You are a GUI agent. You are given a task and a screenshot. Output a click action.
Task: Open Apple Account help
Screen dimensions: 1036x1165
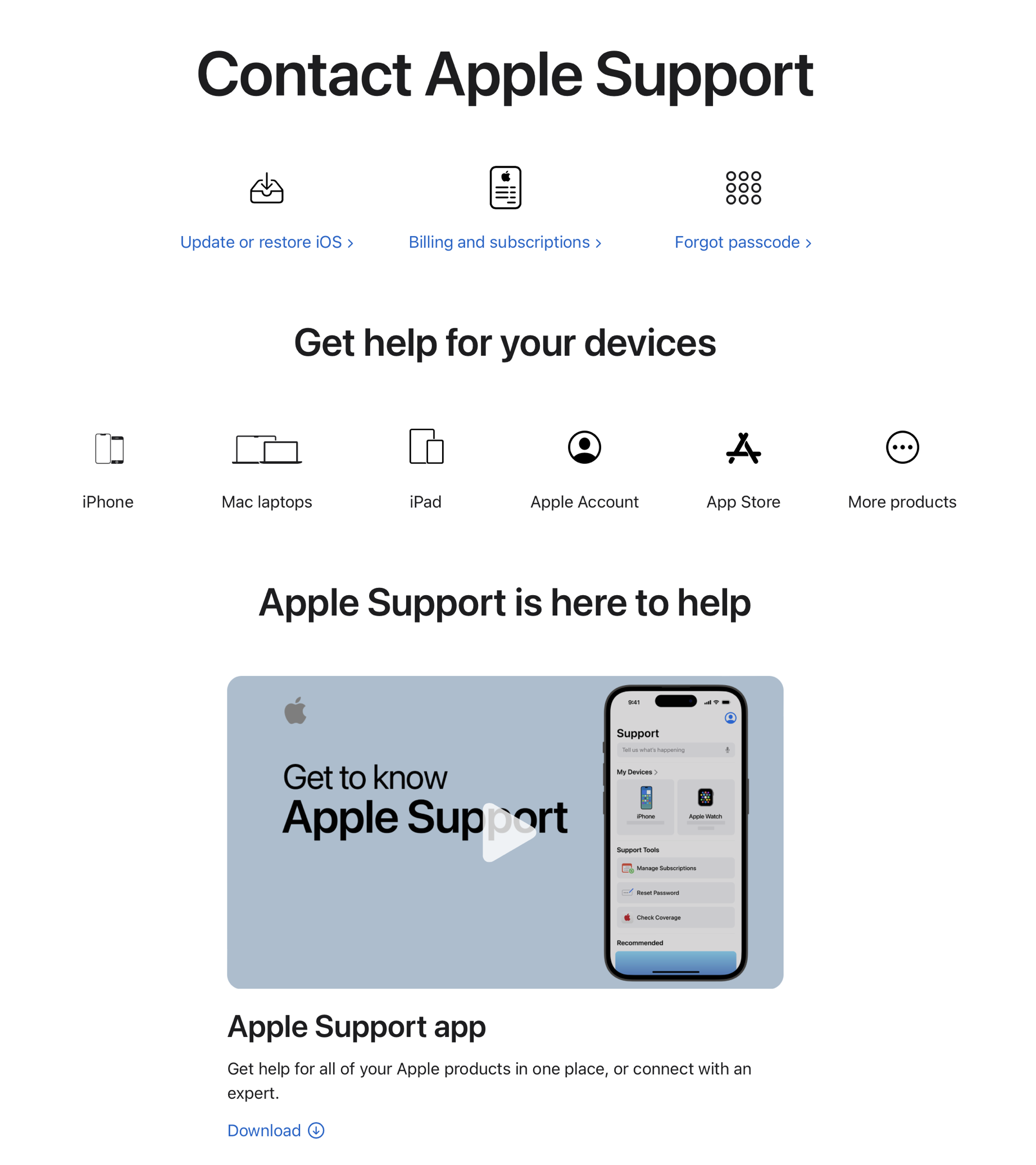coord(584,469)
